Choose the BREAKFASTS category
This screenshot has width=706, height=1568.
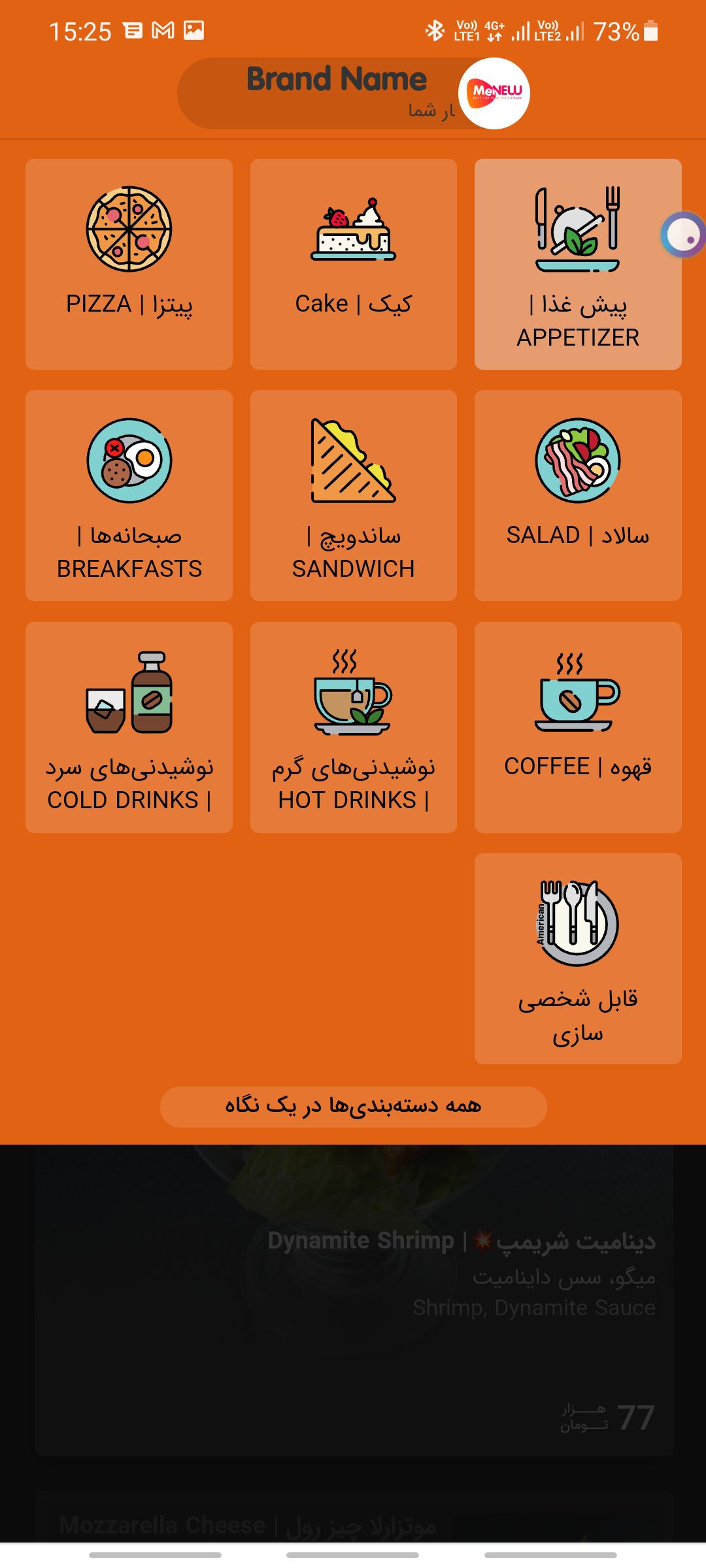[129, 495]
